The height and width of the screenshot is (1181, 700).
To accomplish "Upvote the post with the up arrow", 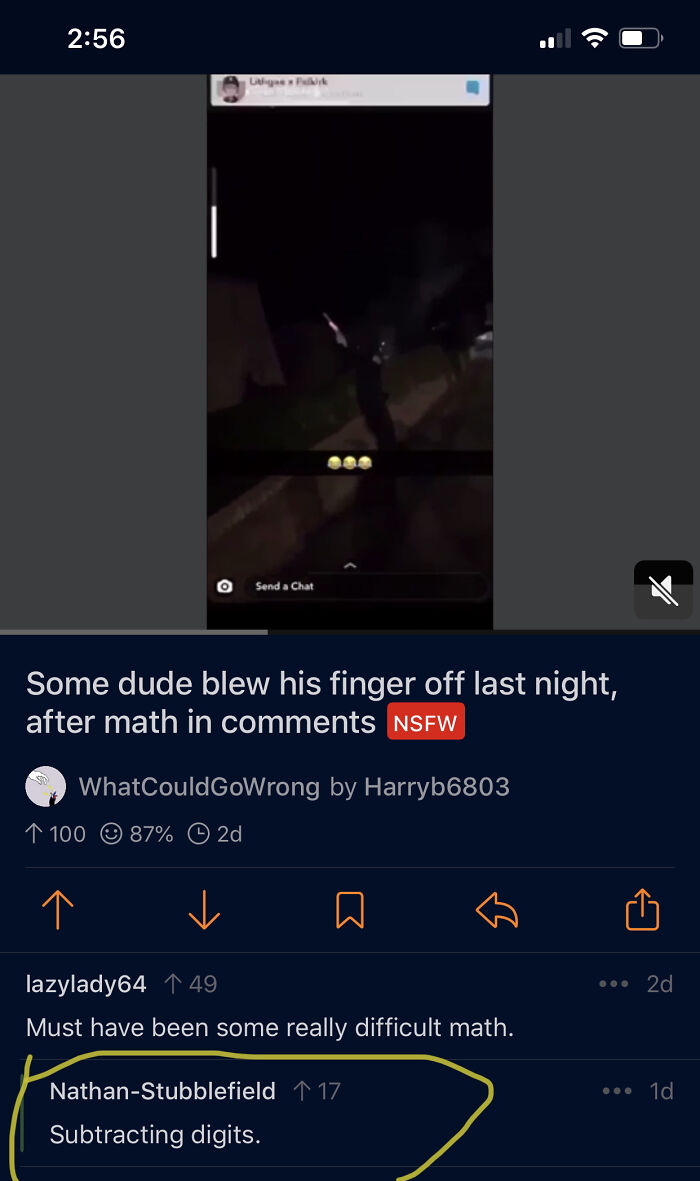I will [58, 910].
